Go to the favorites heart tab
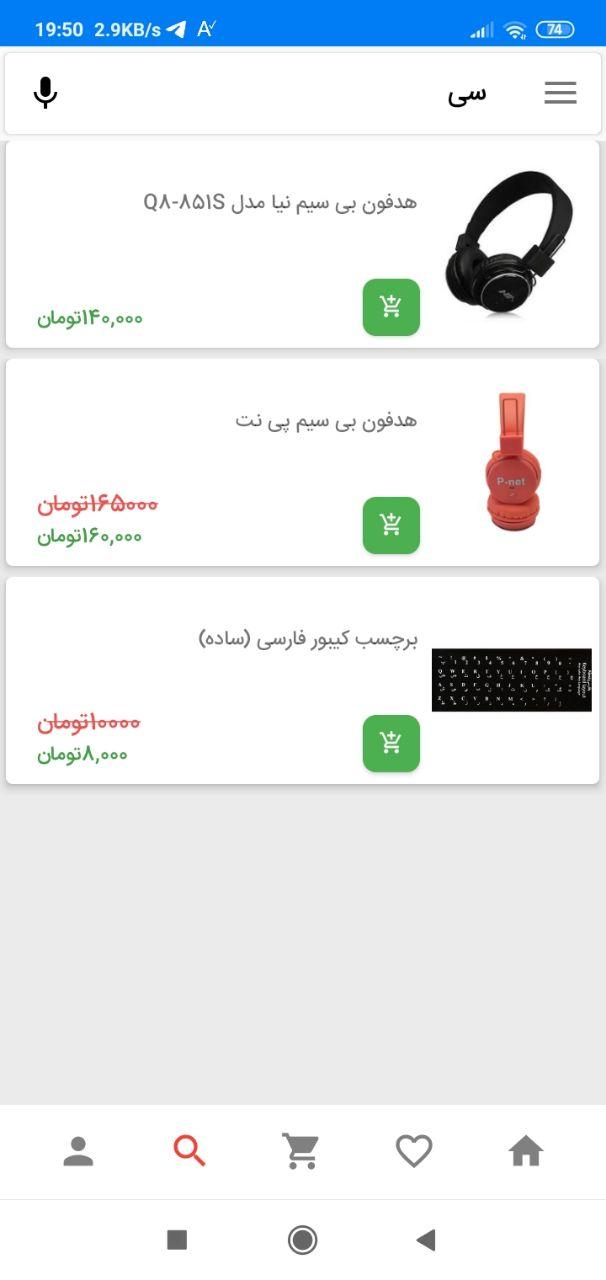This screenshot has height=1280, width=606. 413,1152
